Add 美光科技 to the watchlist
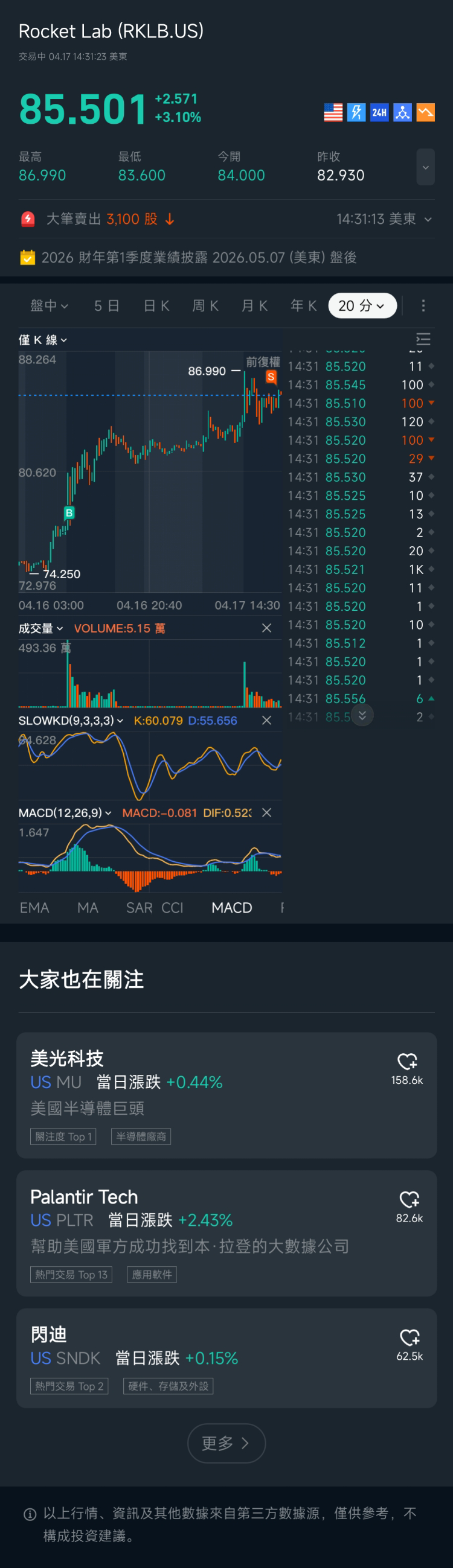This screenshot has height=1568, width=453. (406, 1062)
